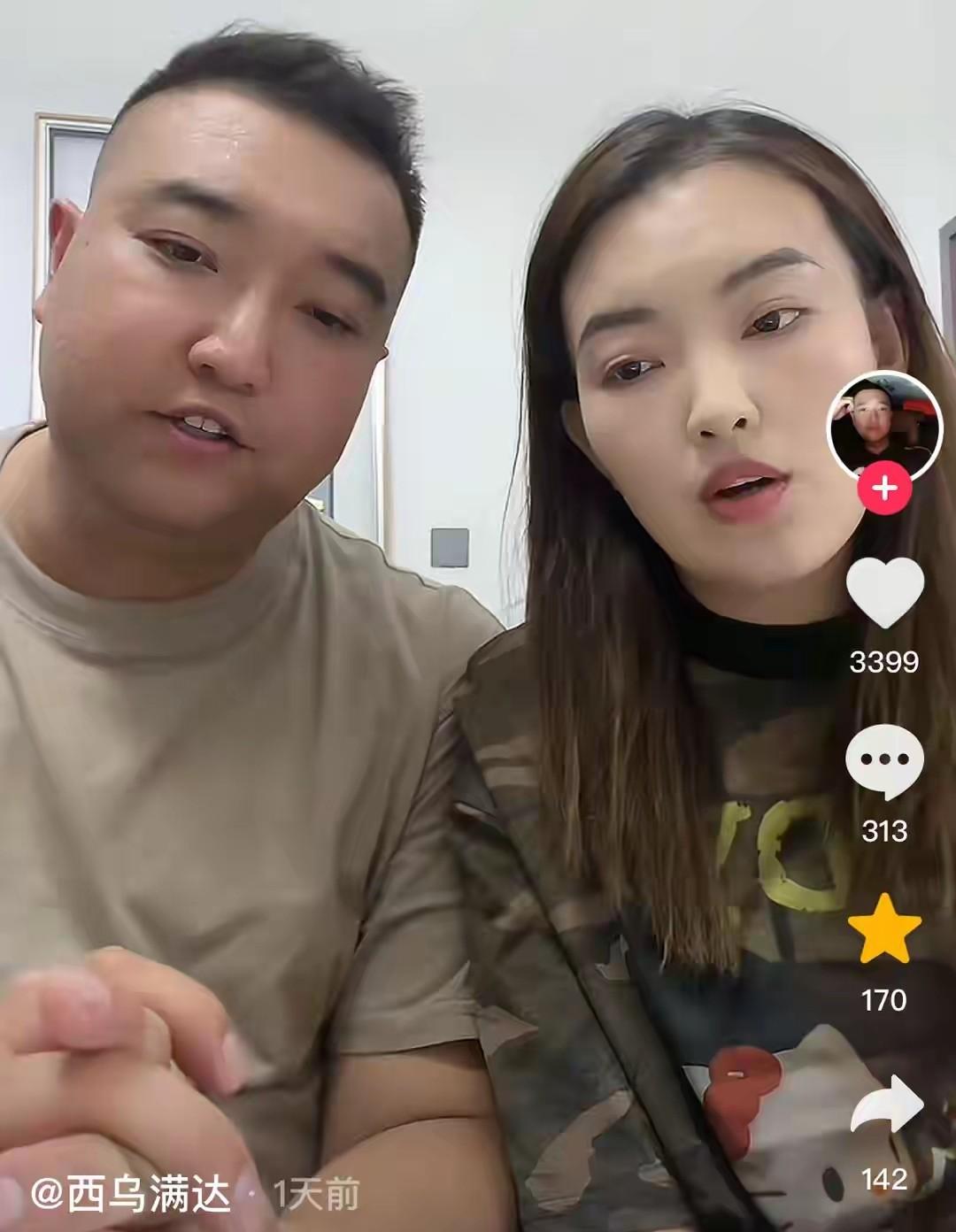Follow the creator with the red plus button
This screenshot has width=956, height=1232.
884,488
